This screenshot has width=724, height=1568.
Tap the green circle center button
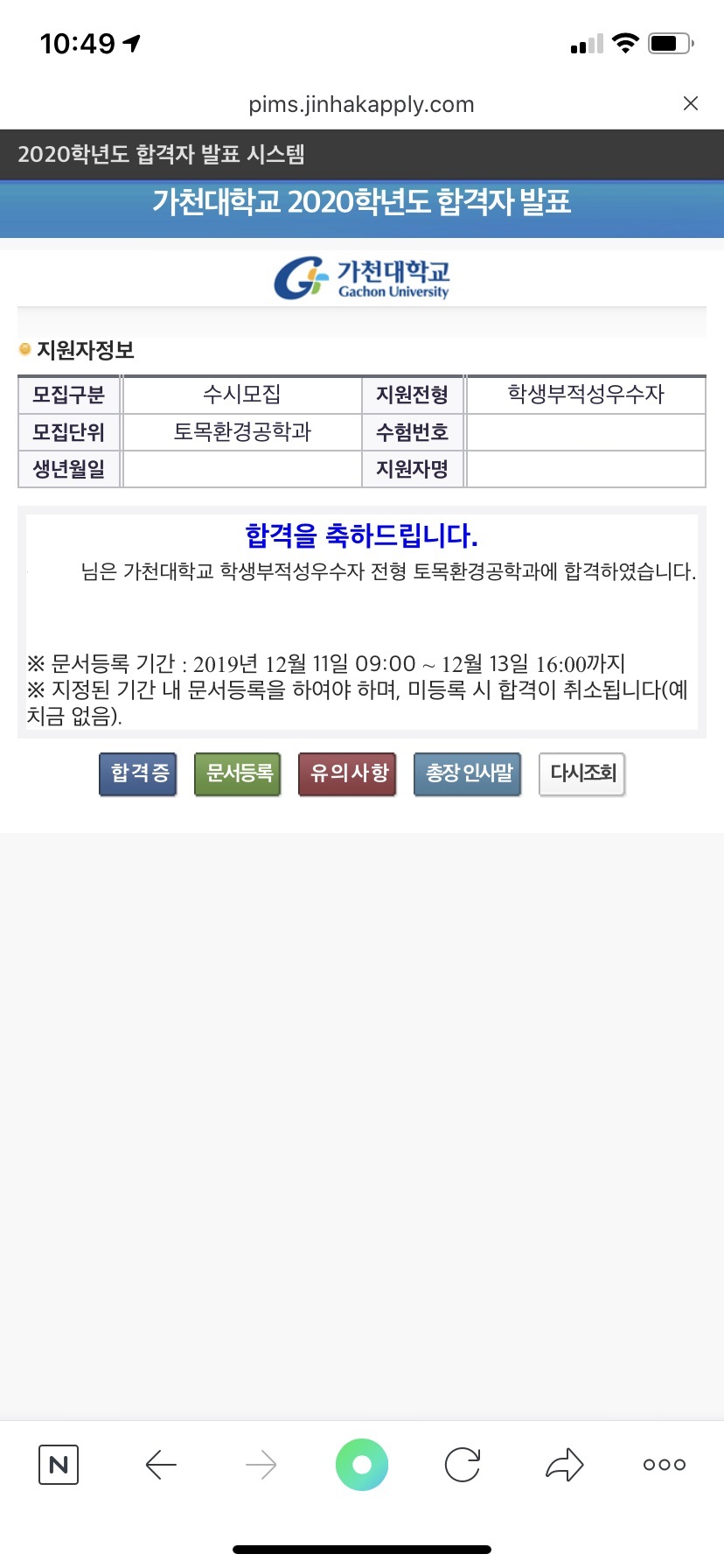point(362,1464)
